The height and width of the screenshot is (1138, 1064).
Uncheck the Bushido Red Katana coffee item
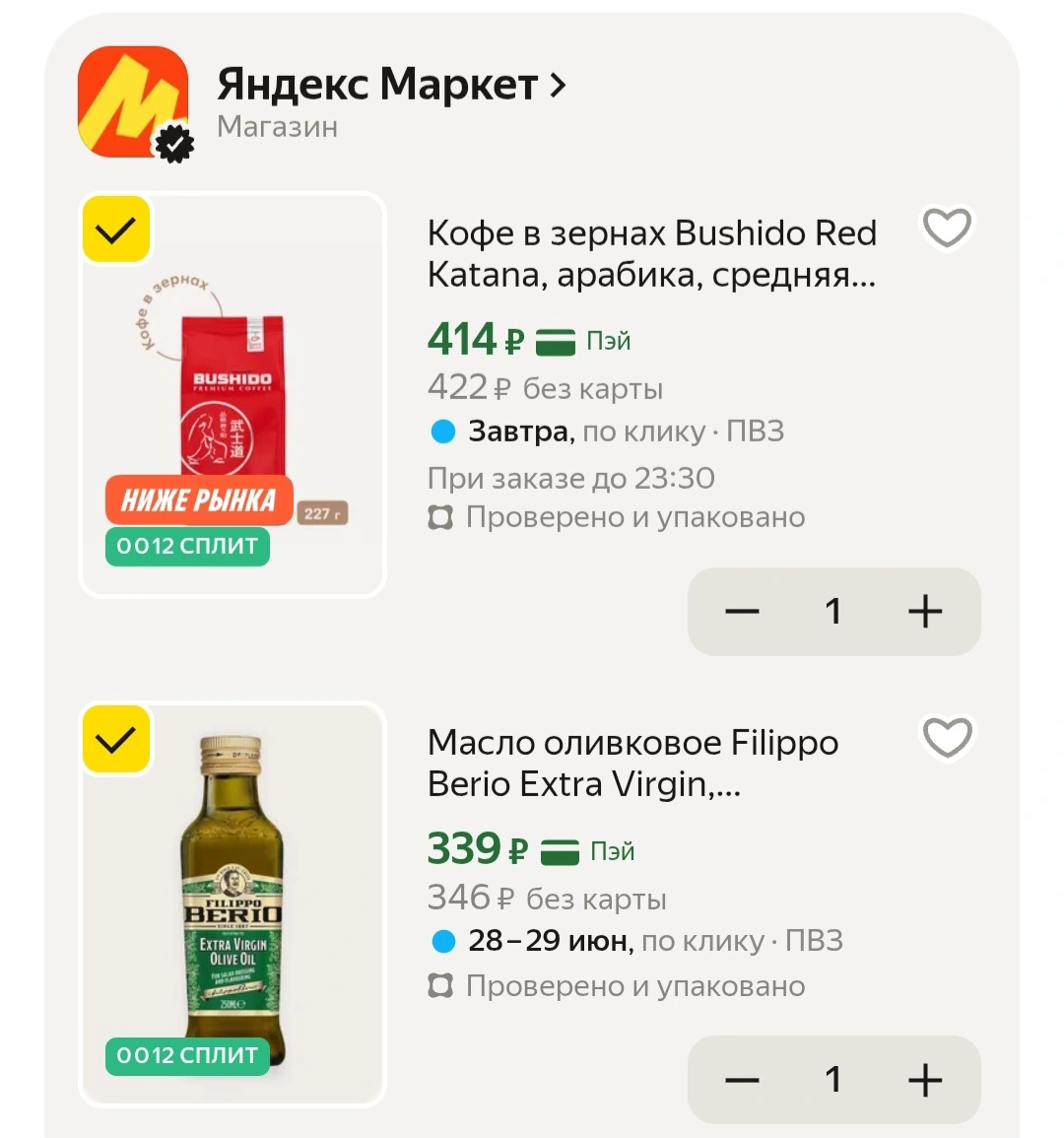pos(116,230)
